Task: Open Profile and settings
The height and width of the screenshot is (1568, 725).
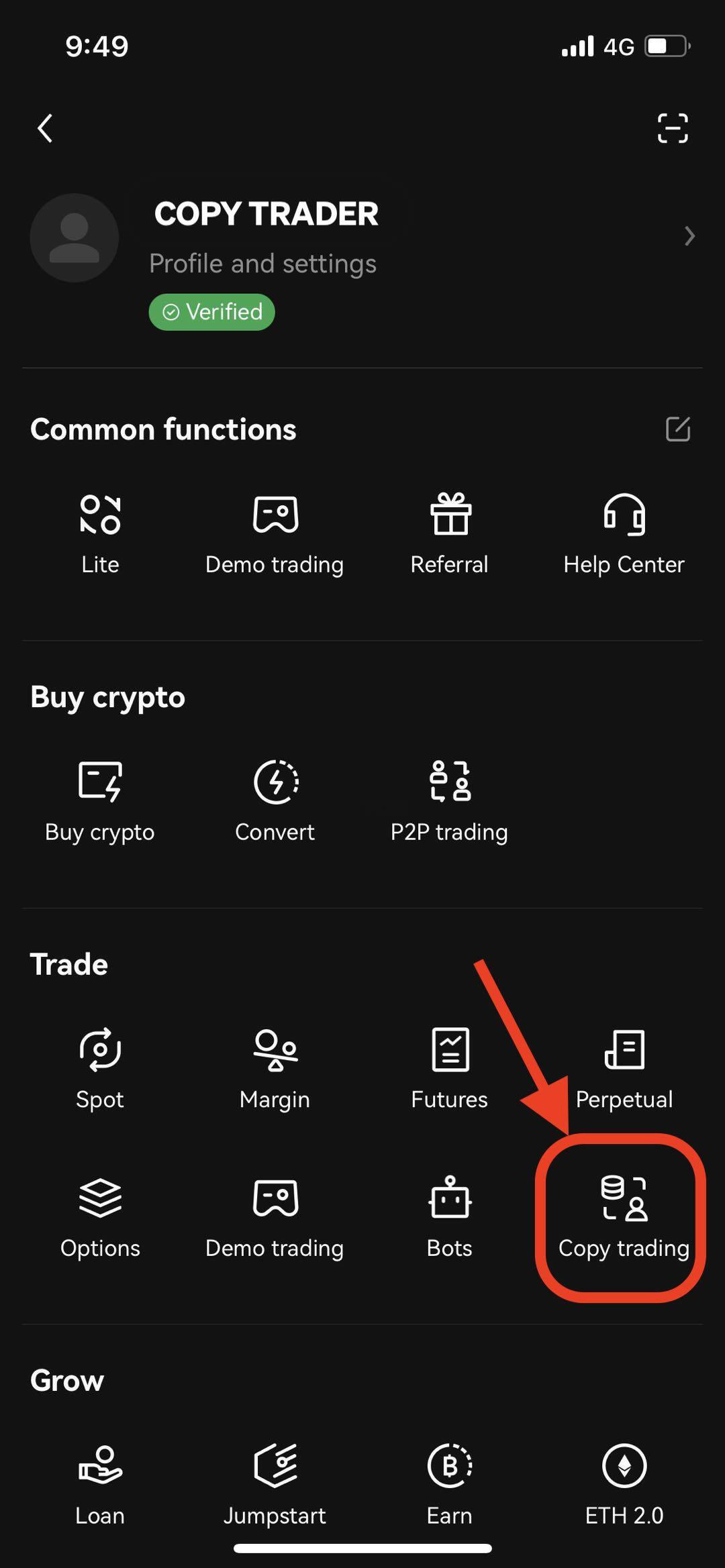Action: click(262, 263)
